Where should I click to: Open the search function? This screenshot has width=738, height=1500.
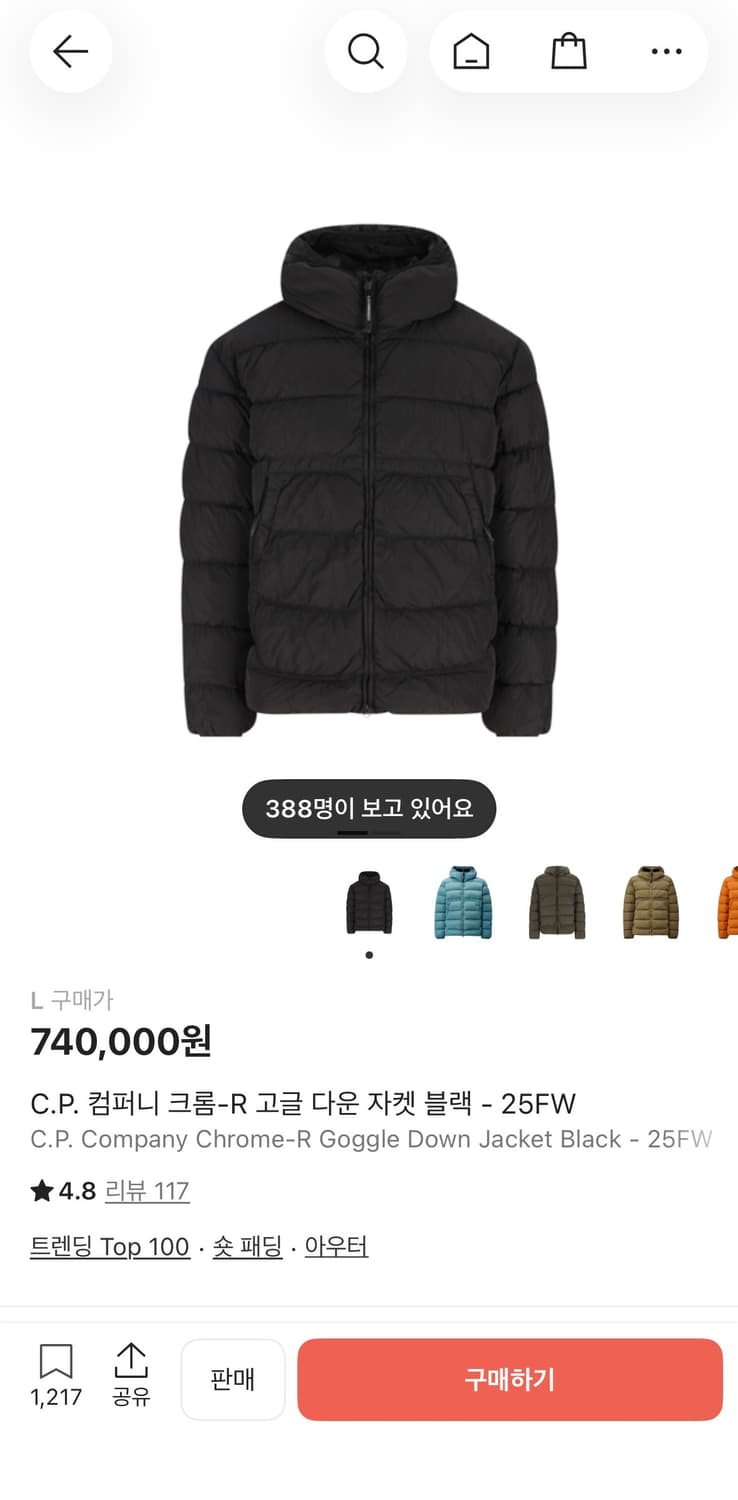(x=366, y=51)
